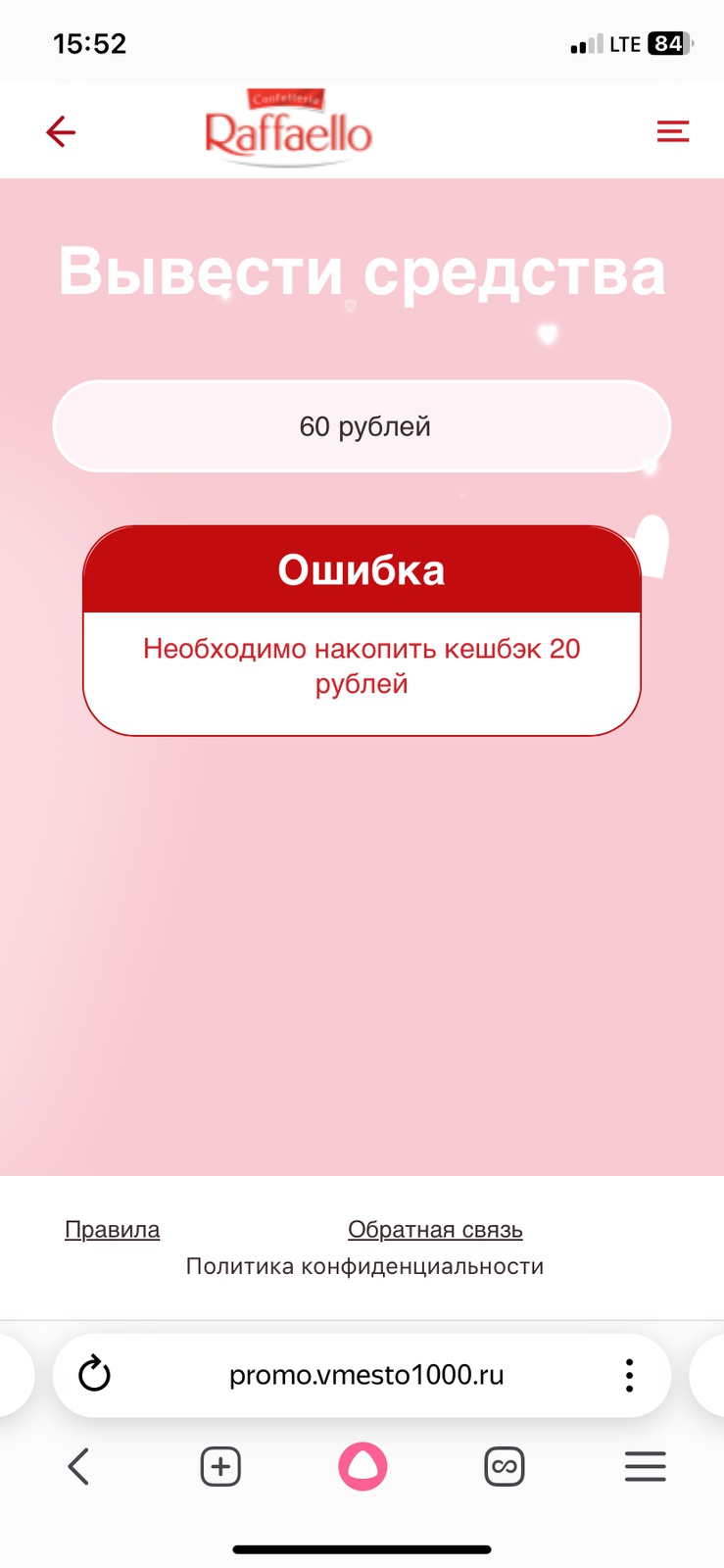This screenshot has height=1568, width=724.
Task: Tap the promo.vmesto1000.ru address bar
Action: 366,1375
